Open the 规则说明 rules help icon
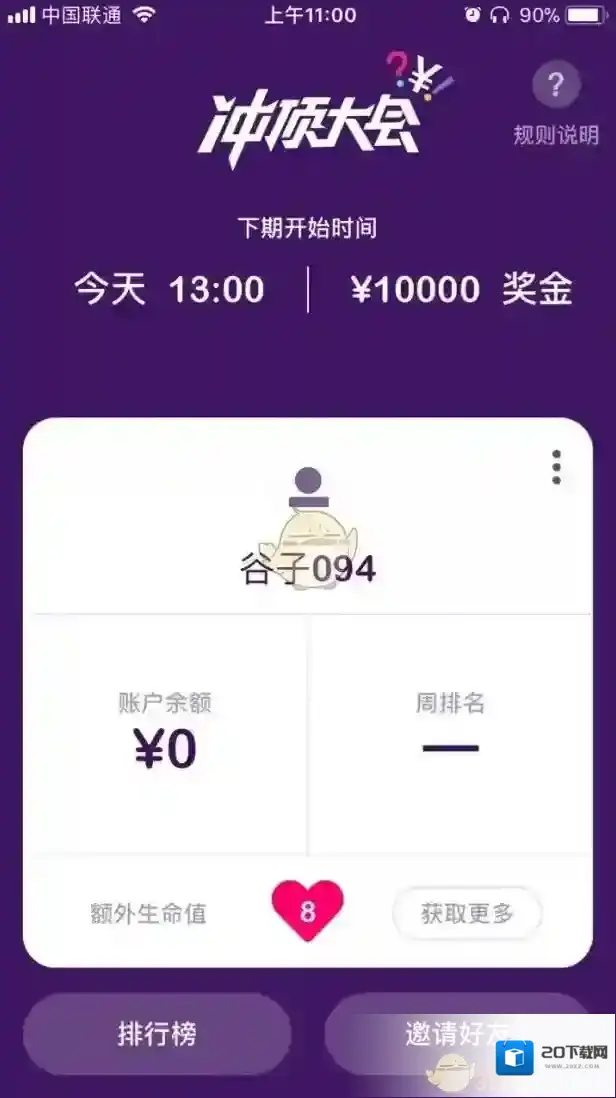Screen dimensions: 616x1098 [556, 86]
